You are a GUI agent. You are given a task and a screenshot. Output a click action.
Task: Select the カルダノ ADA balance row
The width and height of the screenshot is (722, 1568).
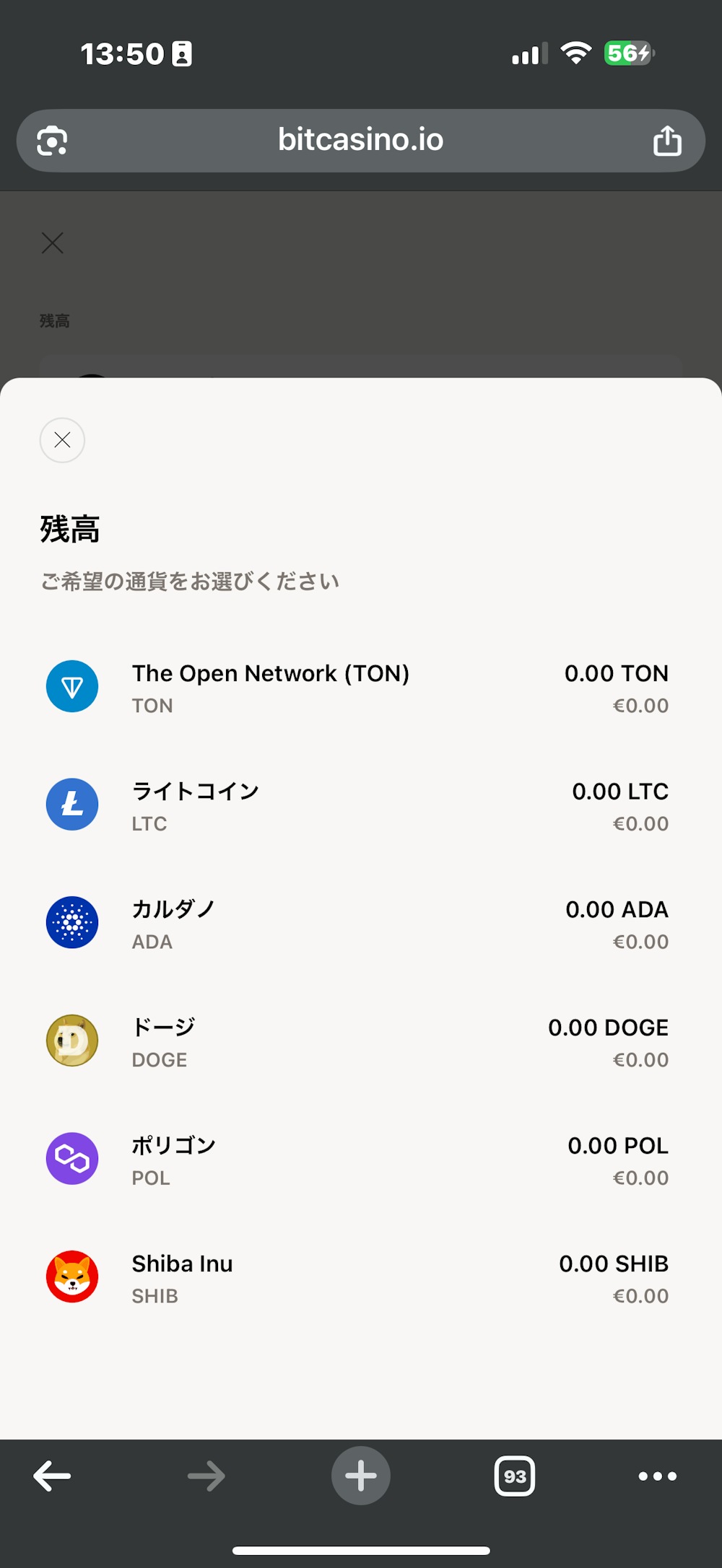tap(361, 922)
